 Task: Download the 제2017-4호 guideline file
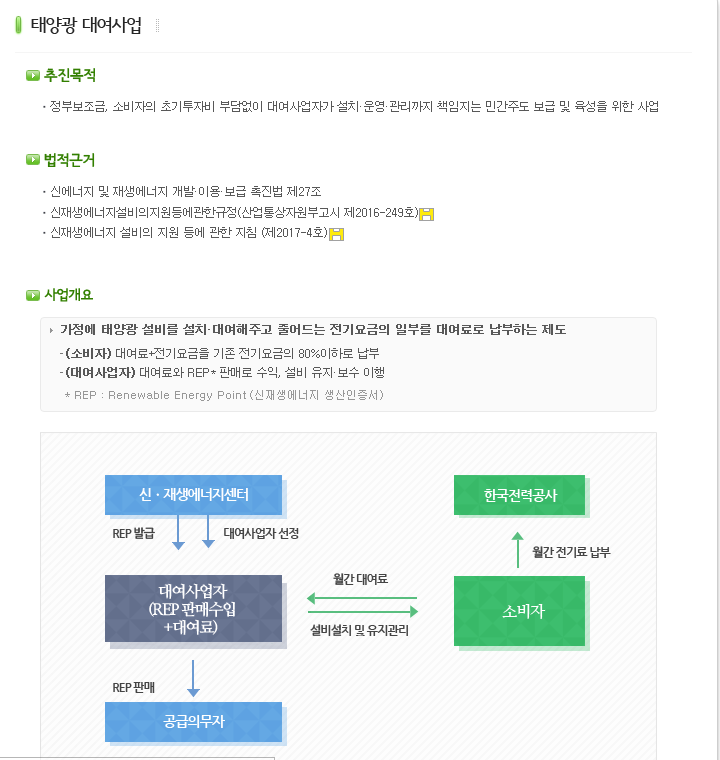point(337,234)
